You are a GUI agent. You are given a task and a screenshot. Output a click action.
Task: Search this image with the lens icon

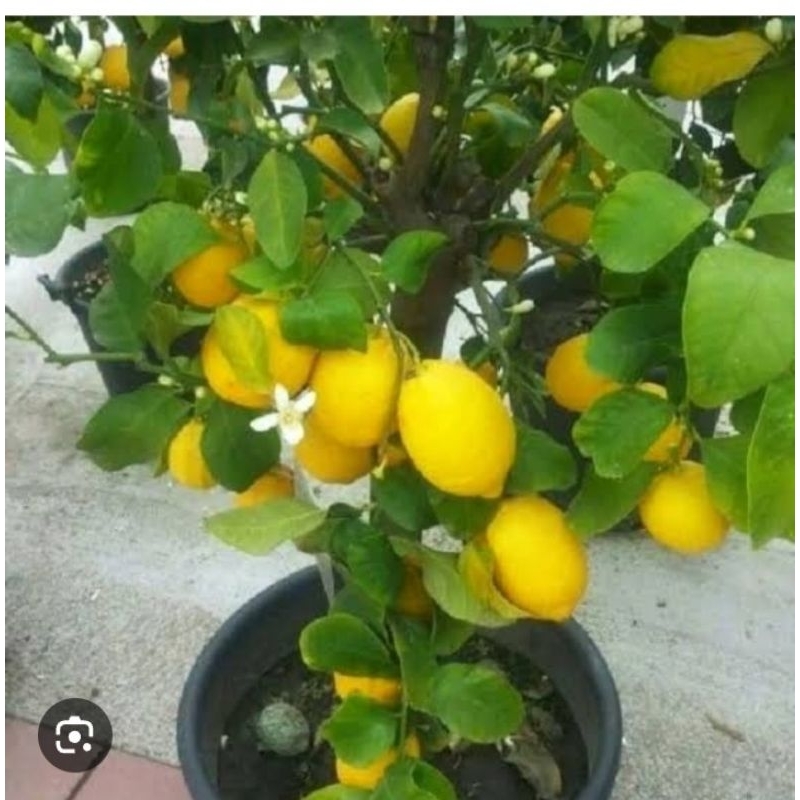coord(75,735)
